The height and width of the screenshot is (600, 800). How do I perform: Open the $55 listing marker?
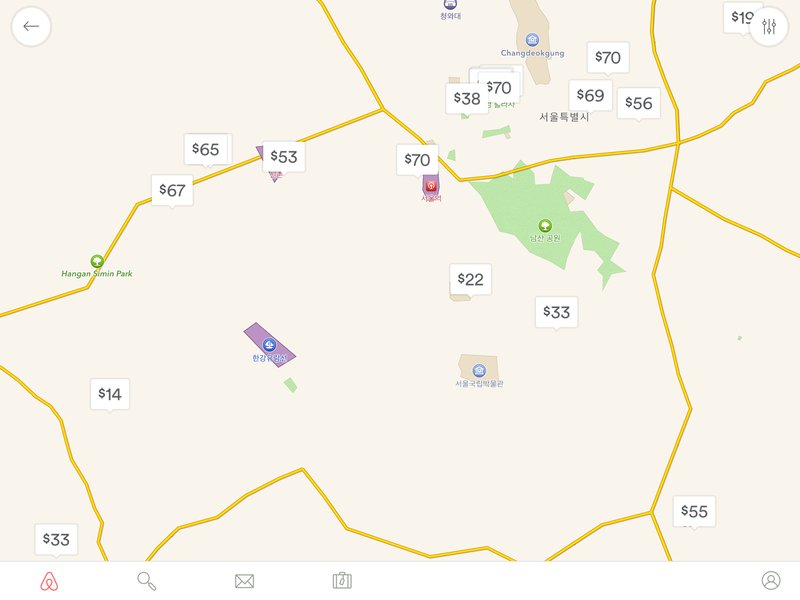coord(694,511)
